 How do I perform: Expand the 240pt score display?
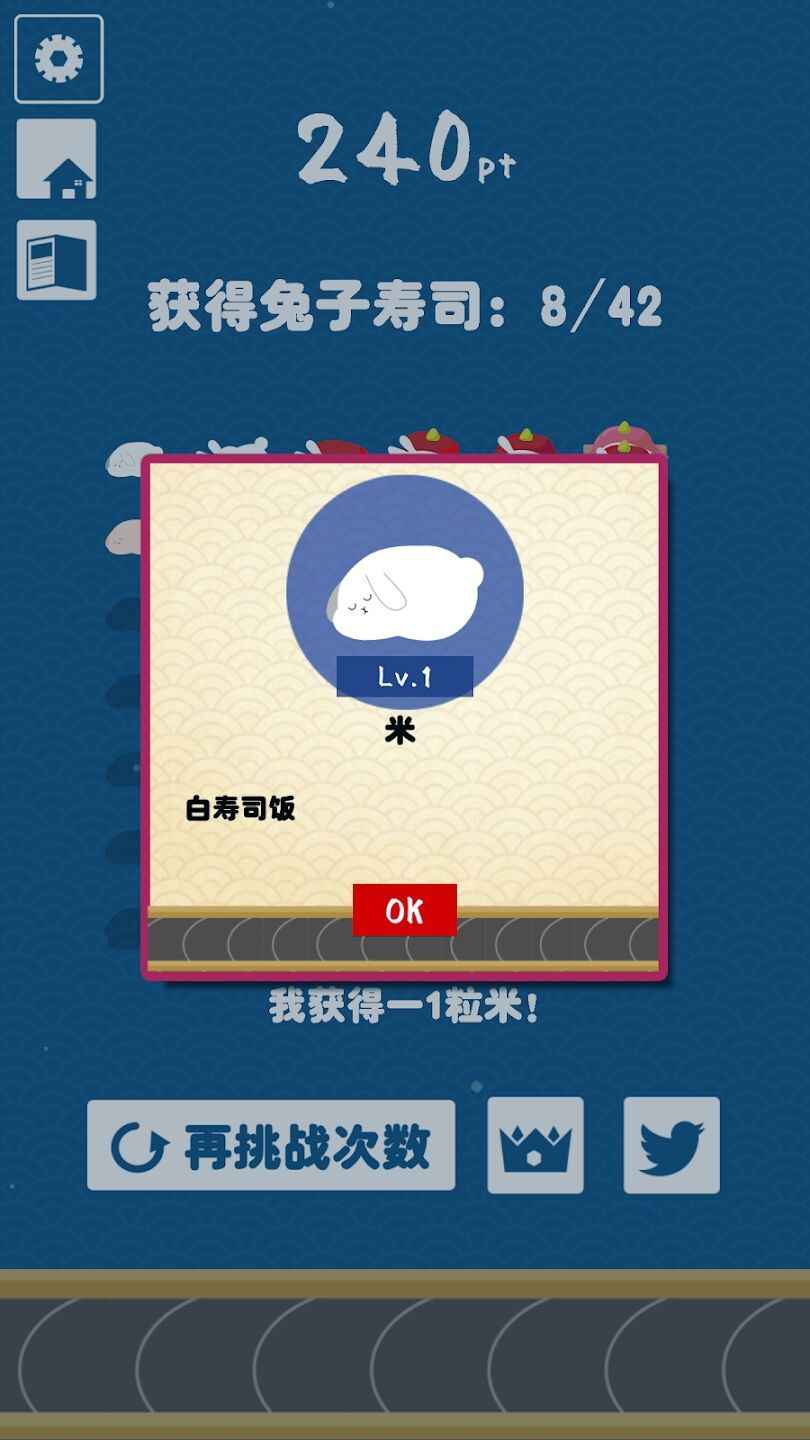(x=405, y=153)
